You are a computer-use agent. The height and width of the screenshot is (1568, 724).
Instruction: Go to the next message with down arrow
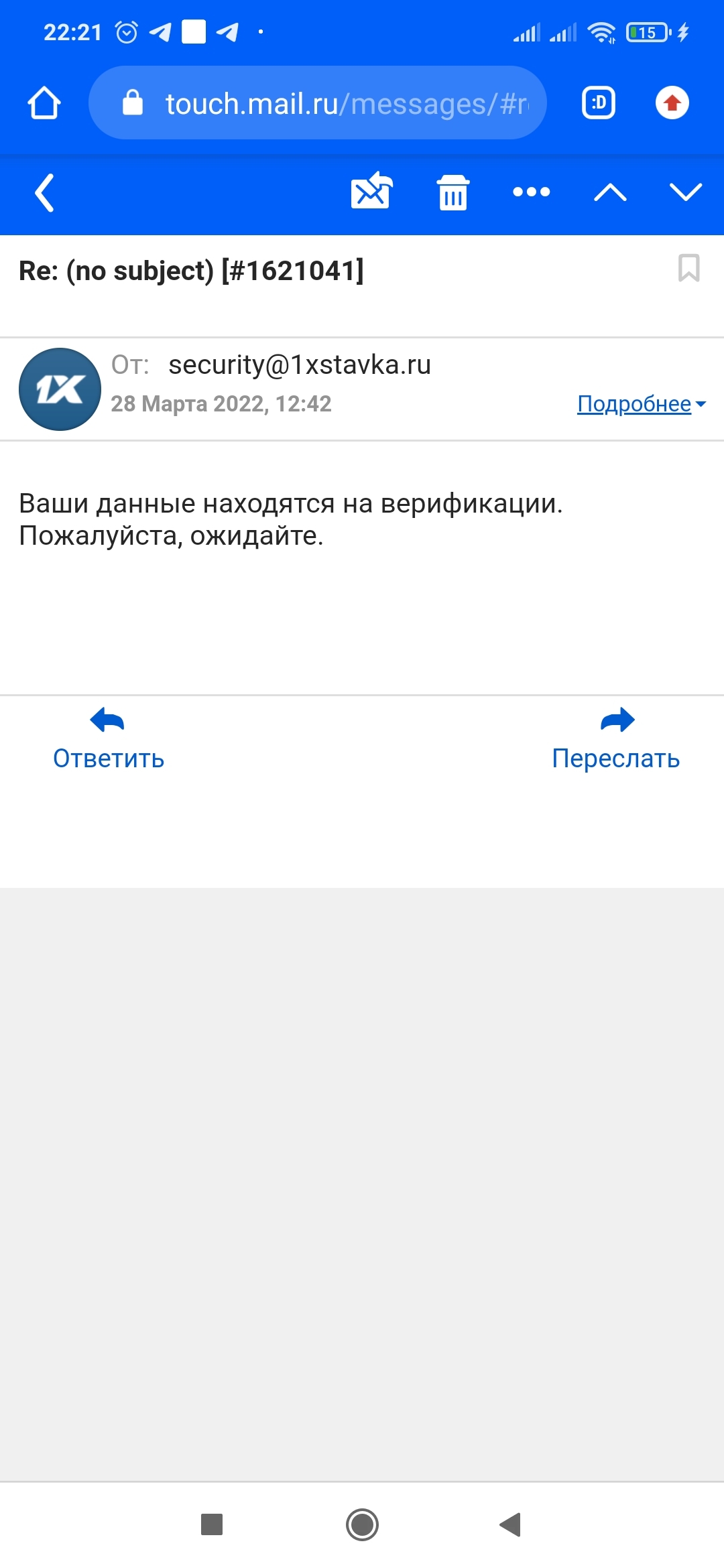pyautogui.click(x=686, y=192)
